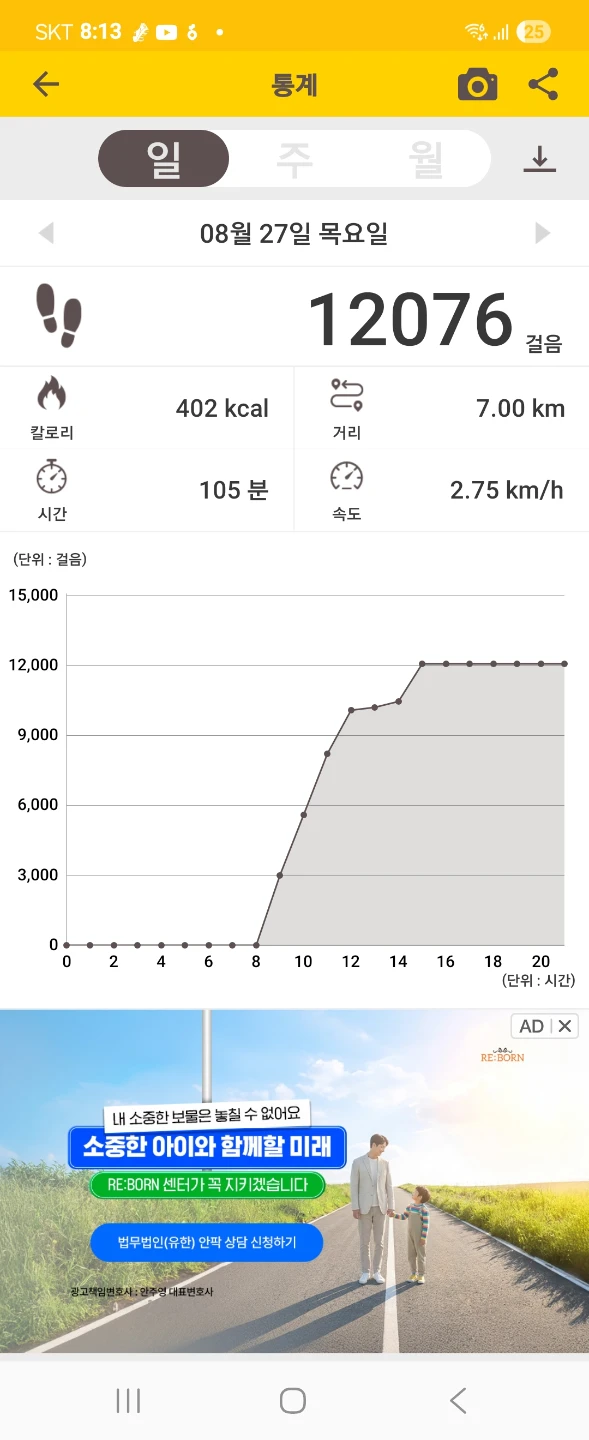Close the RE:BORN advertisement
The image size is (589, 1440).
tap(565, 1026)
